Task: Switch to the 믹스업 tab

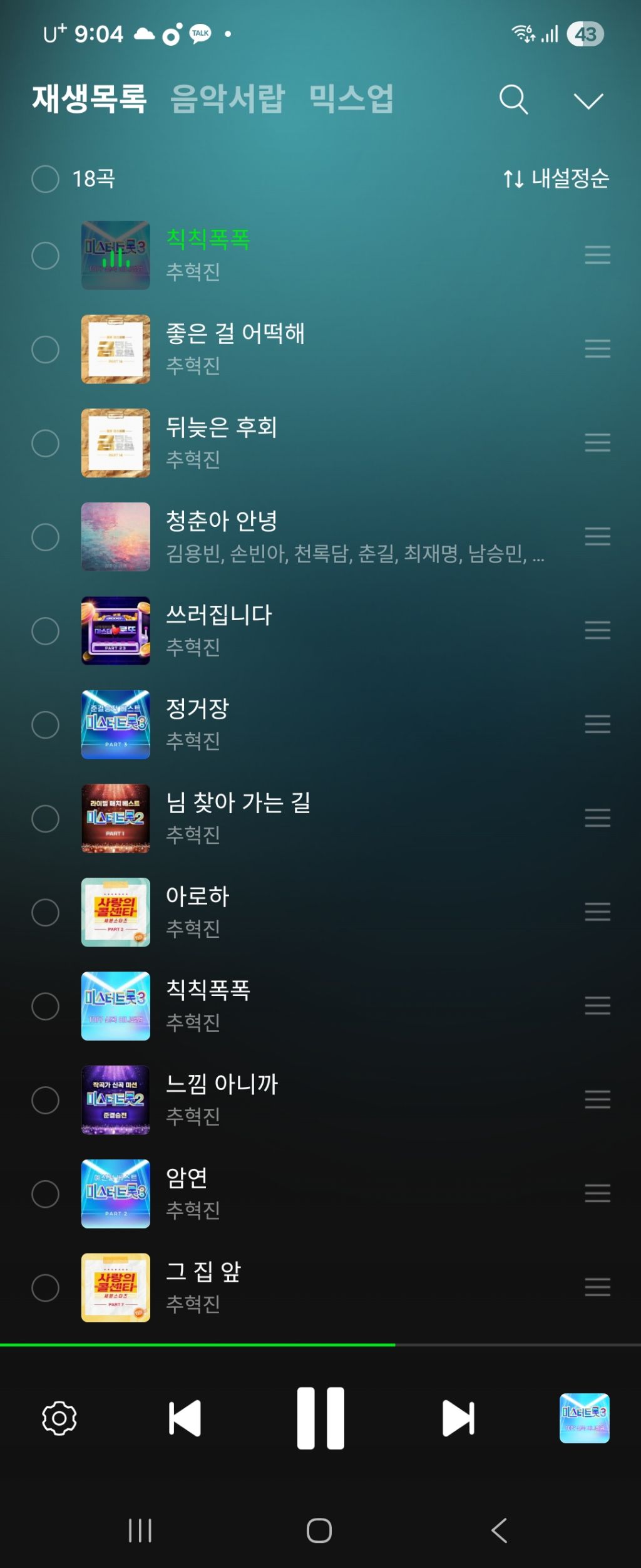Action: click(x=351, y=99)
